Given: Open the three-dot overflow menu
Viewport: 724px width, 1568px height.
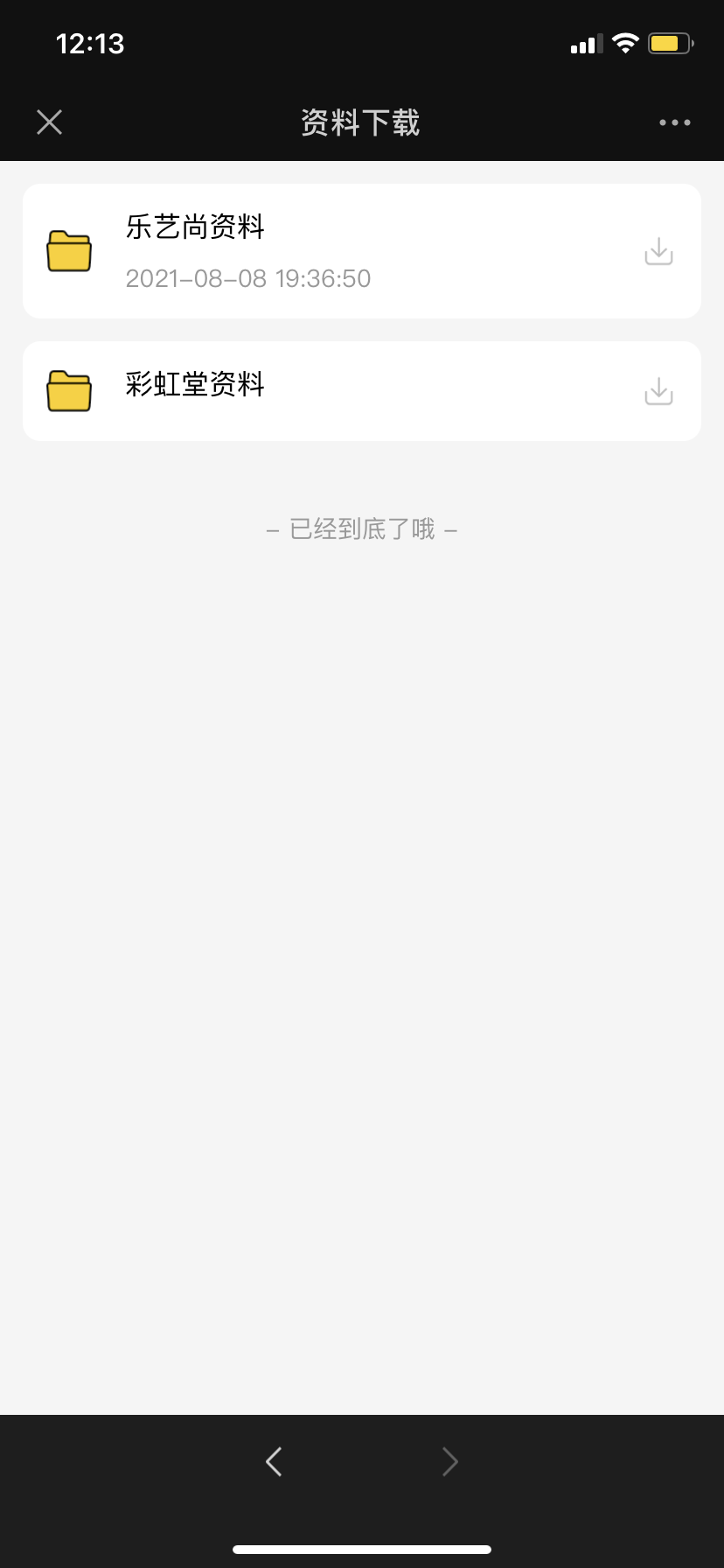Looking at the screenshot, I should pos(674,122).
